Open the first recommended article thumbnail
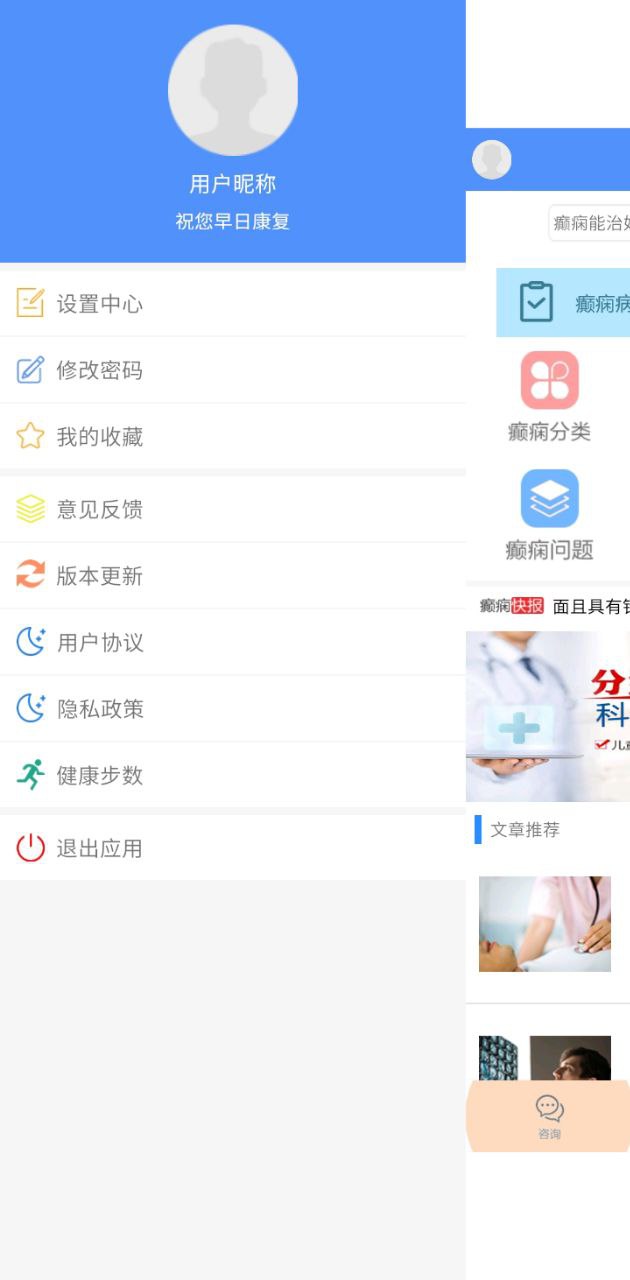Image resolution: width=630 pixels, height=1280 pixels. 545,924
